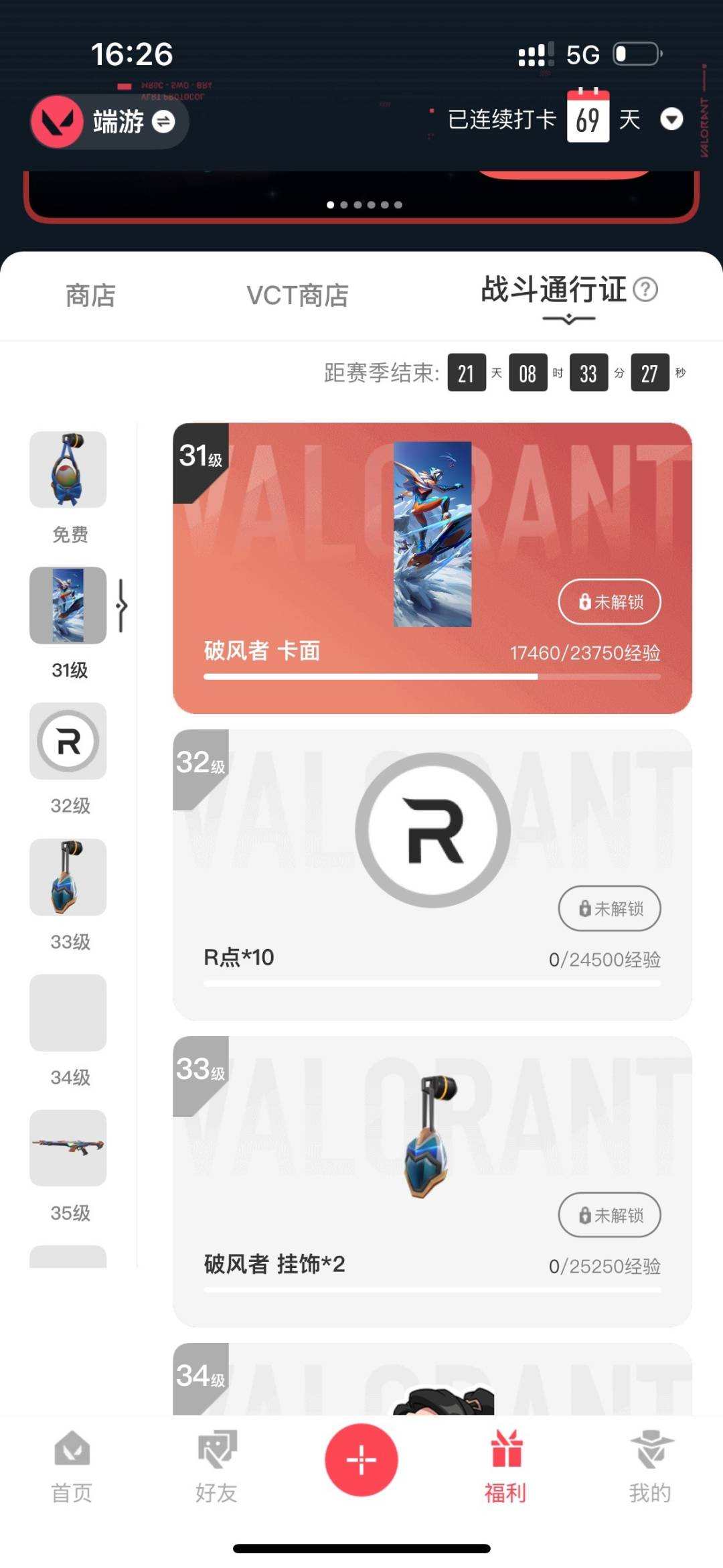723x1568 pixels.
Task: Switch to the VCT商店 tab
Action: [297, 295]
